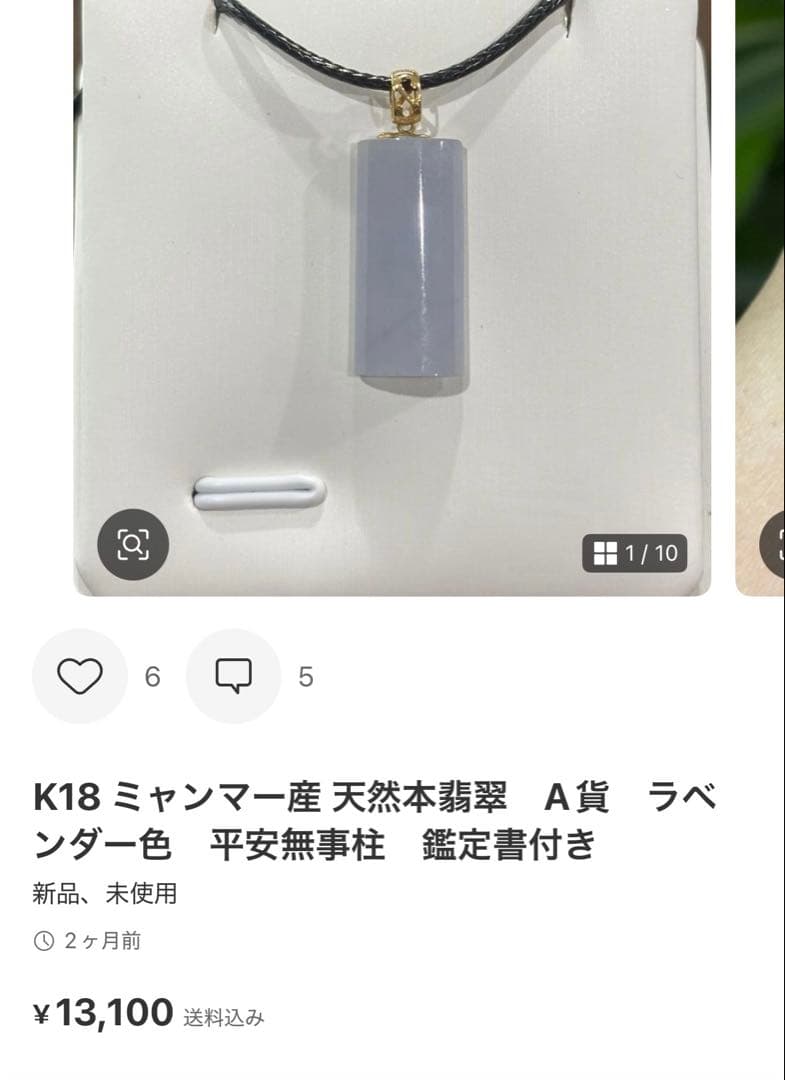
Task: Open comments via the speech bubble icon
Action: (235, 676)
